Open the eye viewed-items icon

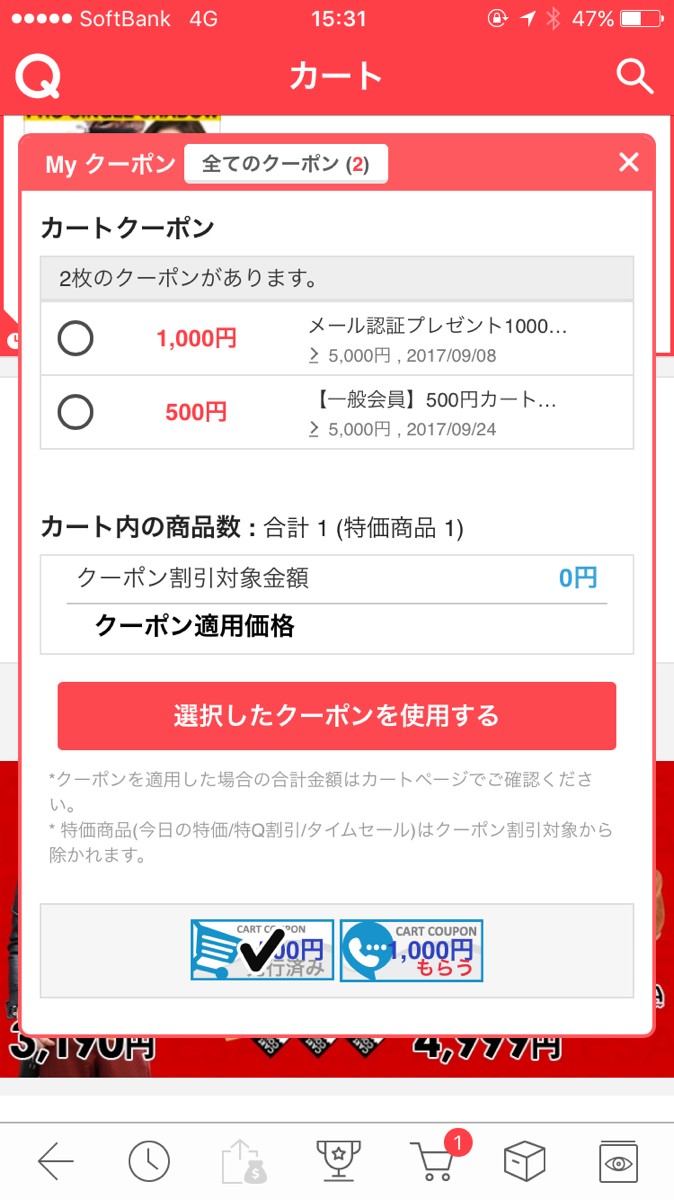618,1161
